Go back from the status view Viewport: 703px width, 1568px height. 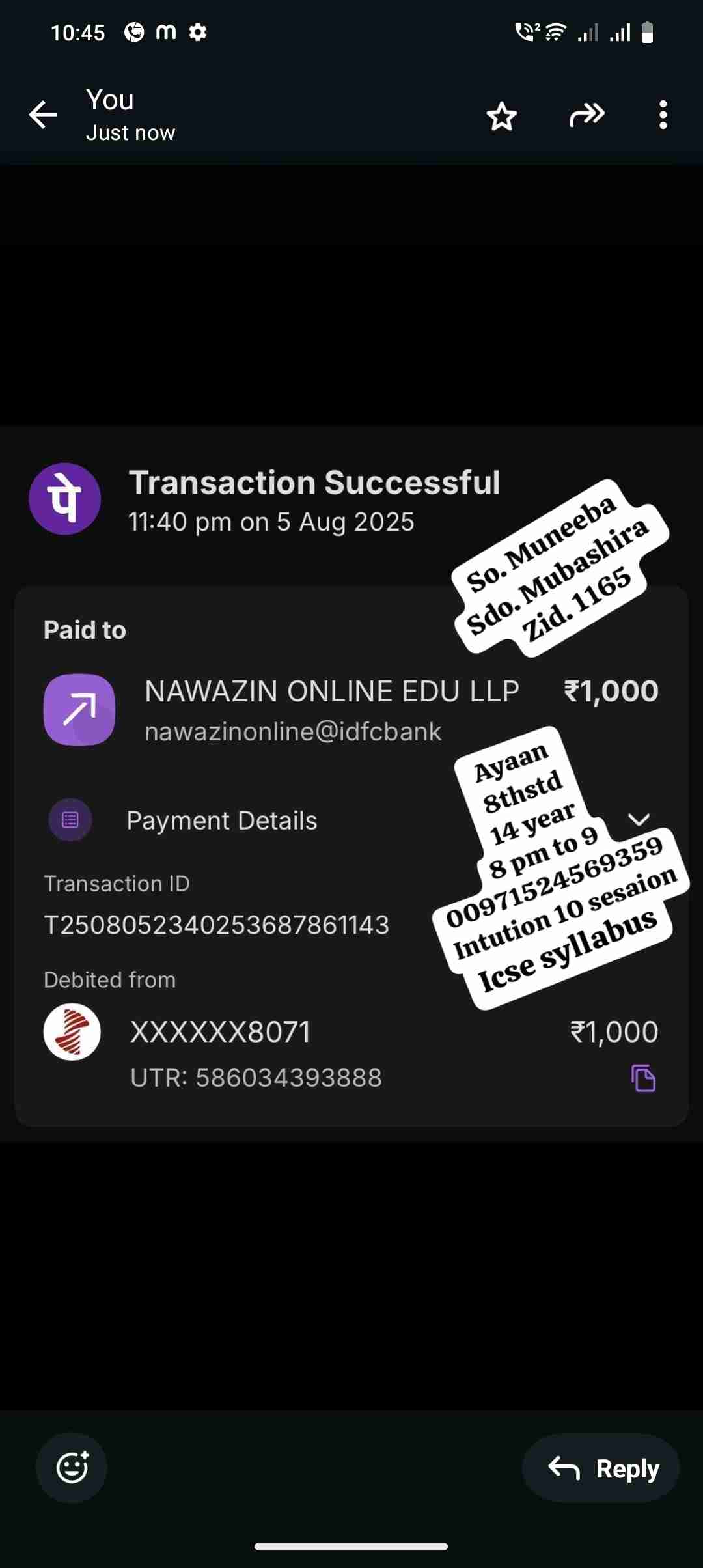tap(44, 115)
